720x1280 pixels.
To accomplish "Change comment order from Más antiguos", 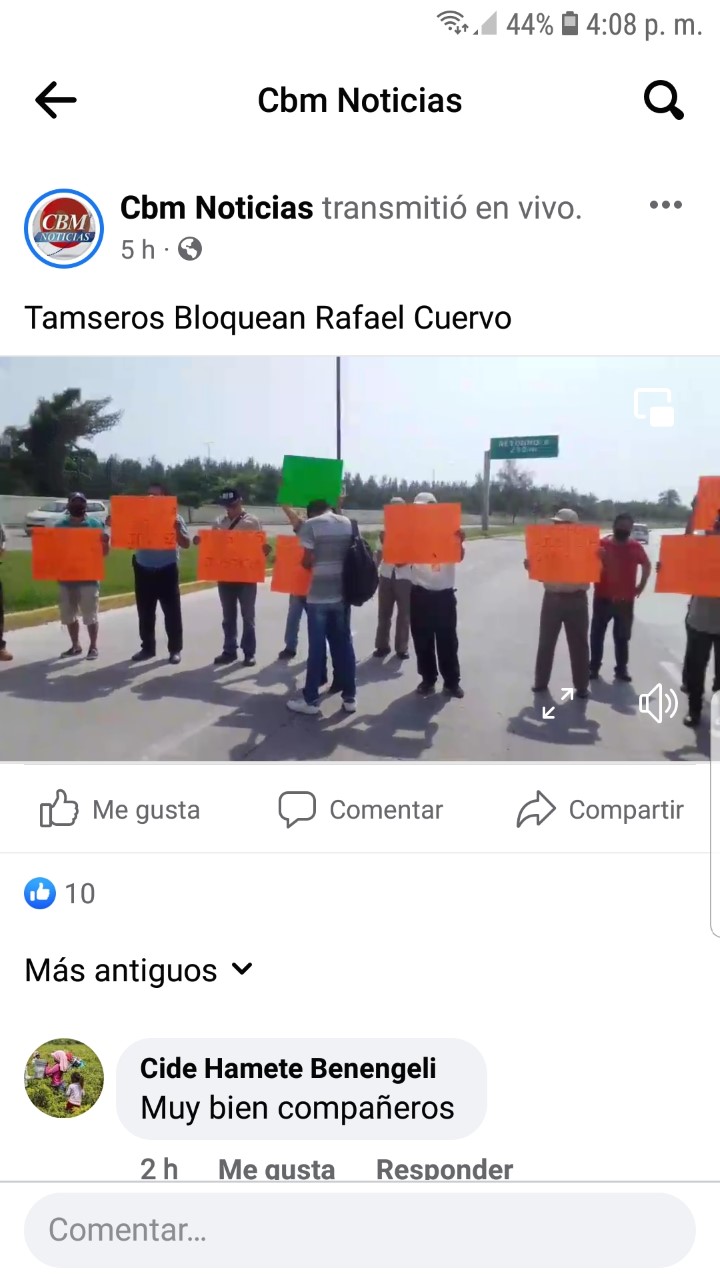I will 138,970.
